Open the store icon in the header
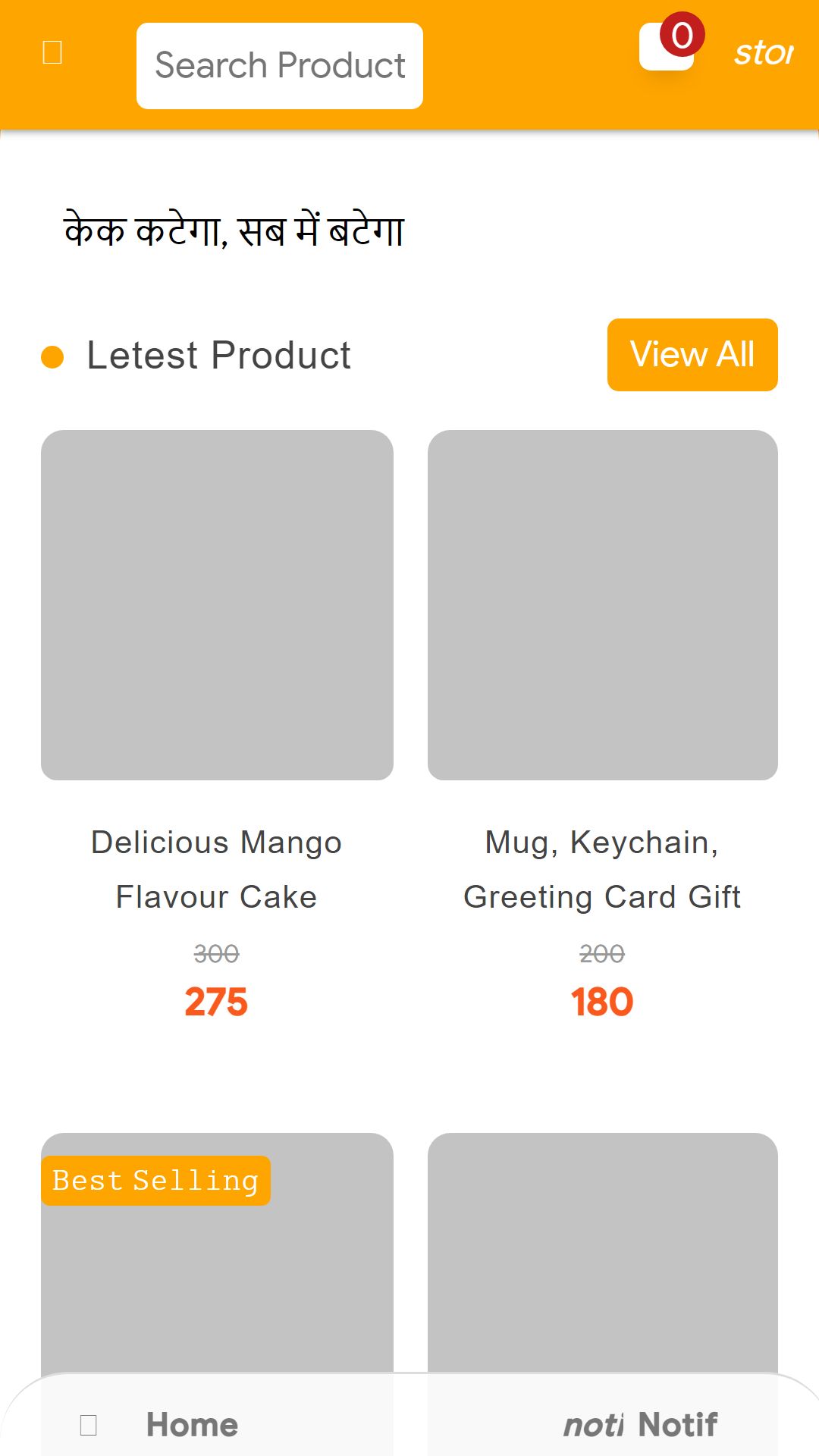The width and height of the screenshot is (819, 1456). coord(764,52)
